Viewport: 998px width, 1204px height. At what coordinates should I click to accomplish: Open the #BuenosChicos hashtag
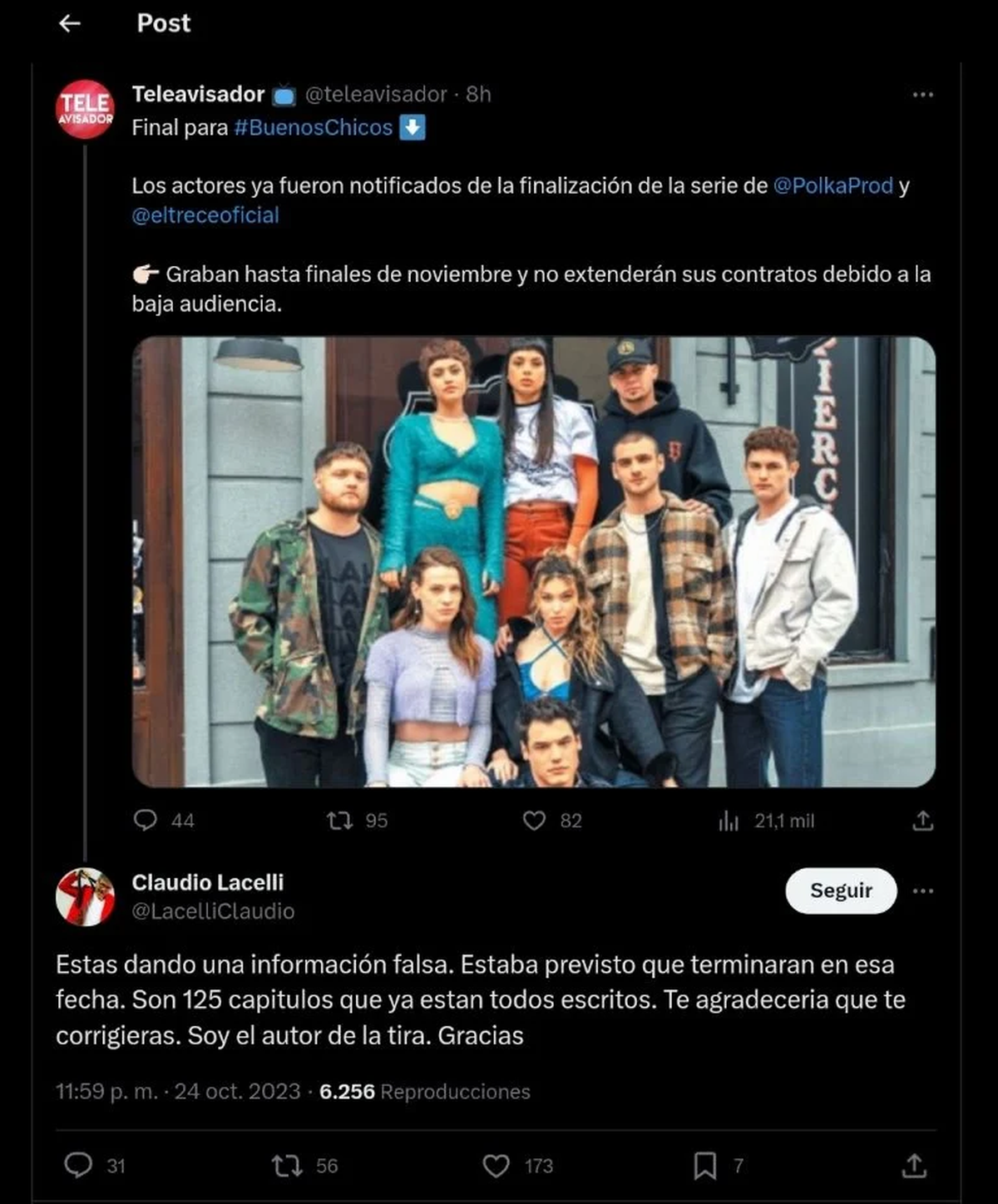click(x=313, y=127)
